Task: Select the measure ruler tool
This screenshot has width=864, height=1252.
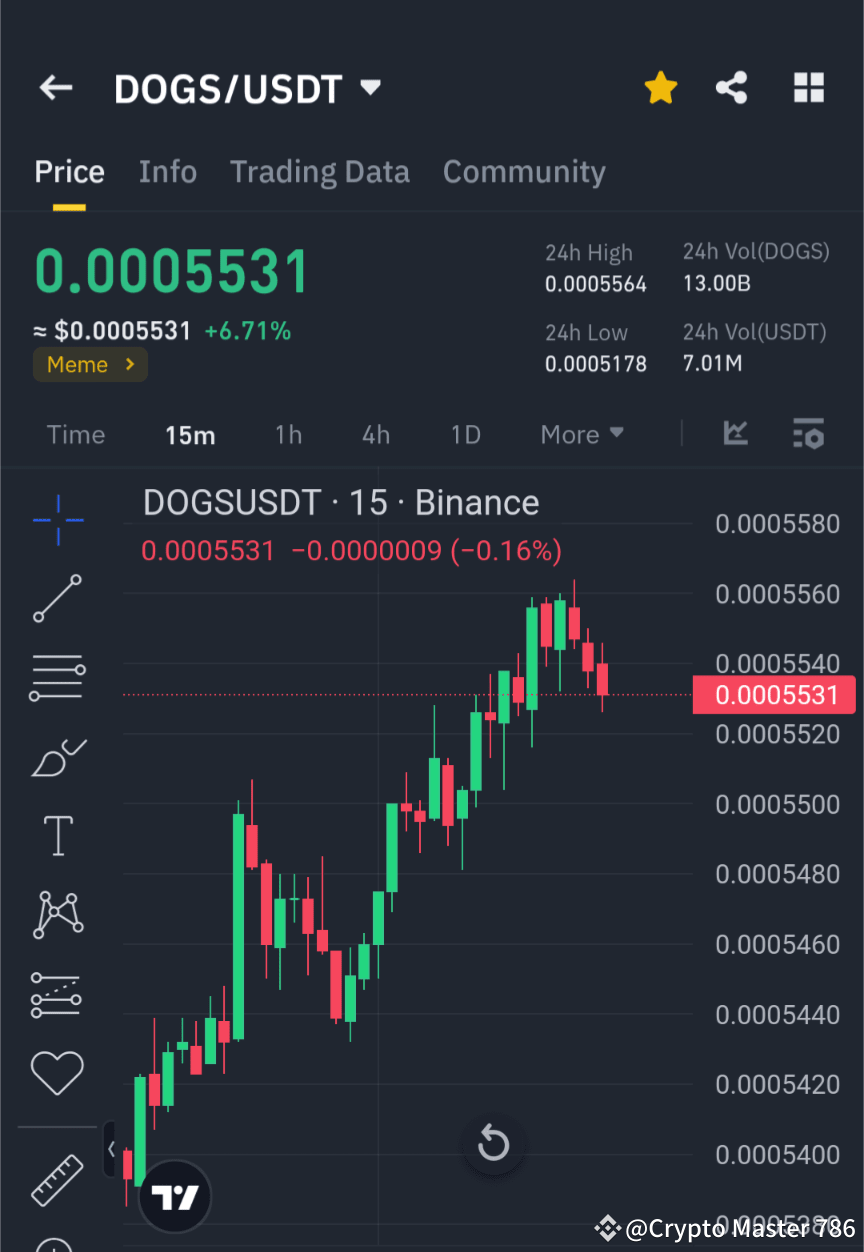Action: click(x=57, y=1180)
